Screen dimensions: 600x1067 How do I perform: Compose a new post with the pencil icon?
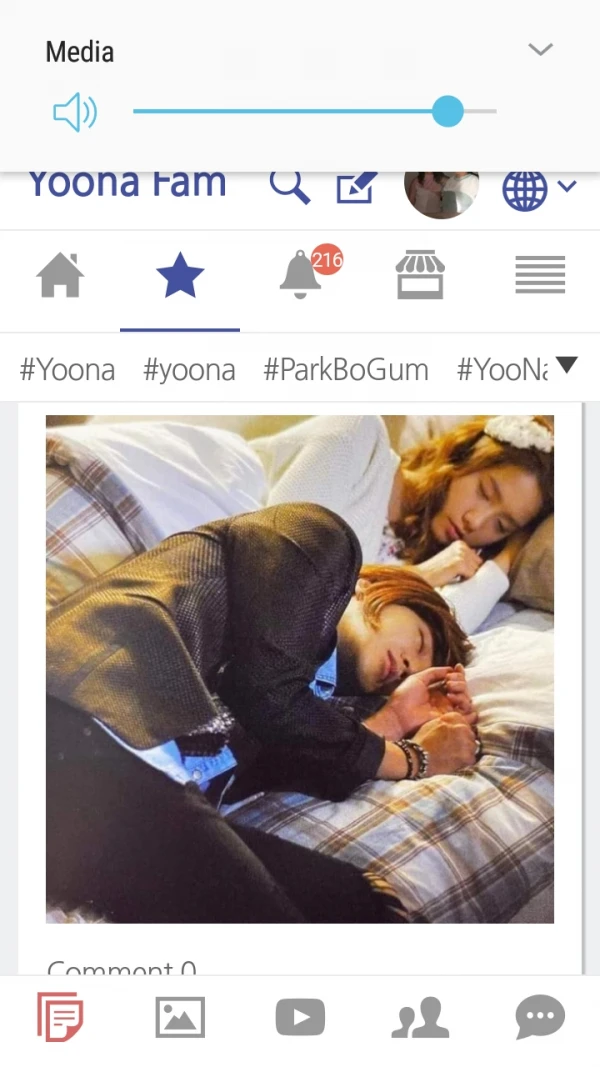[x=356, y=186]
